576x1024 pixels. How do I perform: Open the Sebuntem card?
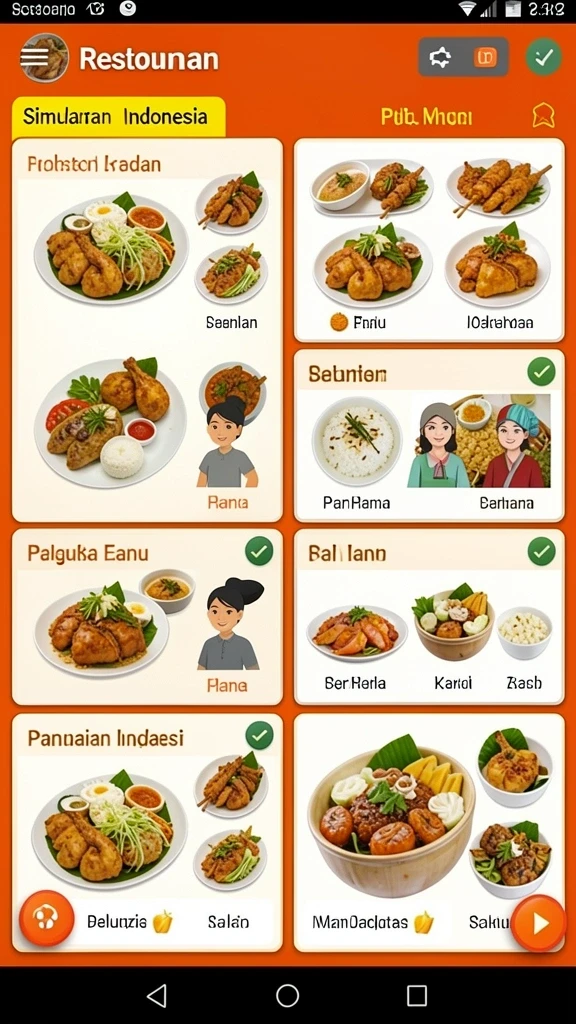429,435
